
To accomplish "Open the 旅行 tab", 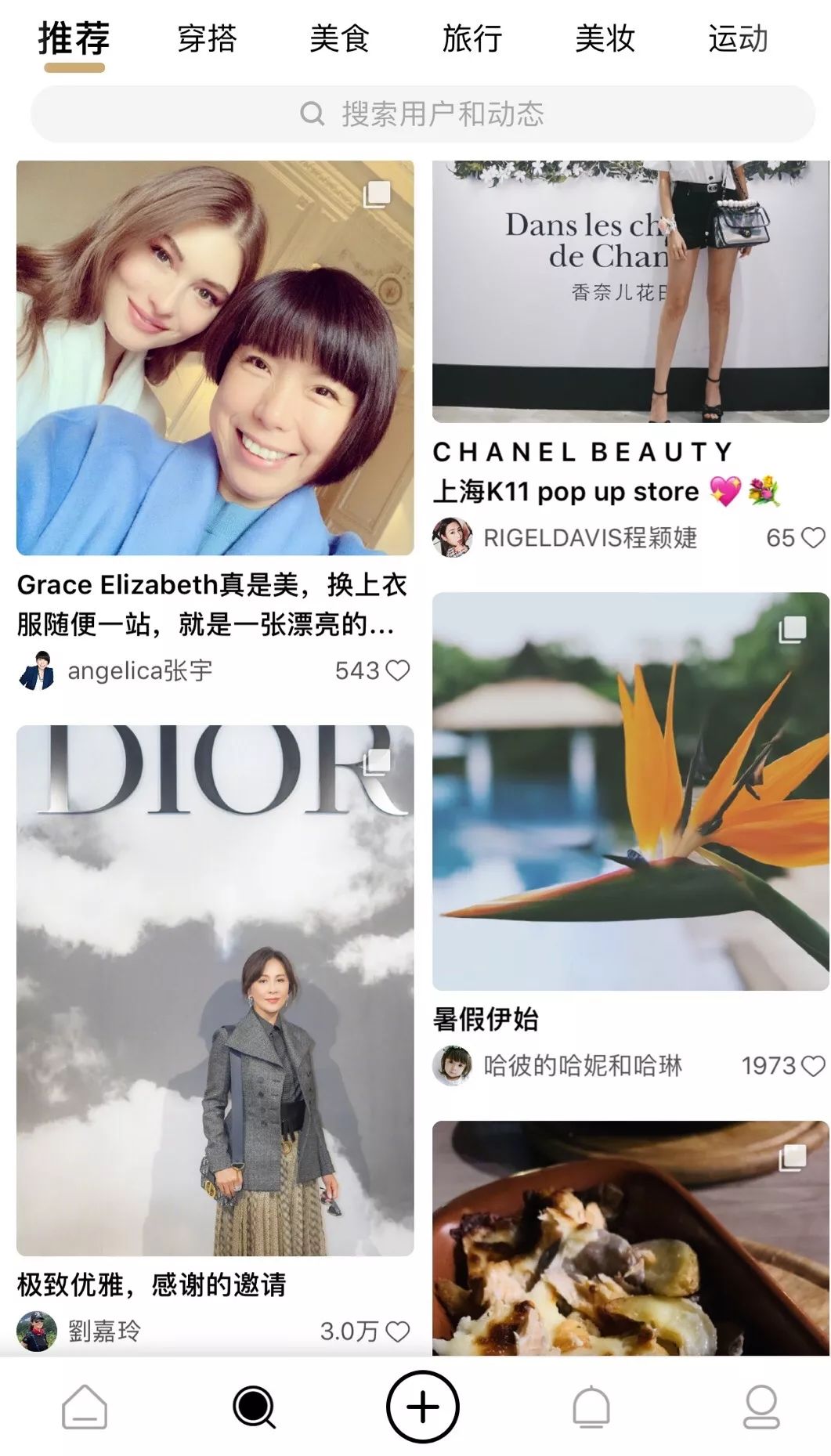I will (x=472, y=38).
